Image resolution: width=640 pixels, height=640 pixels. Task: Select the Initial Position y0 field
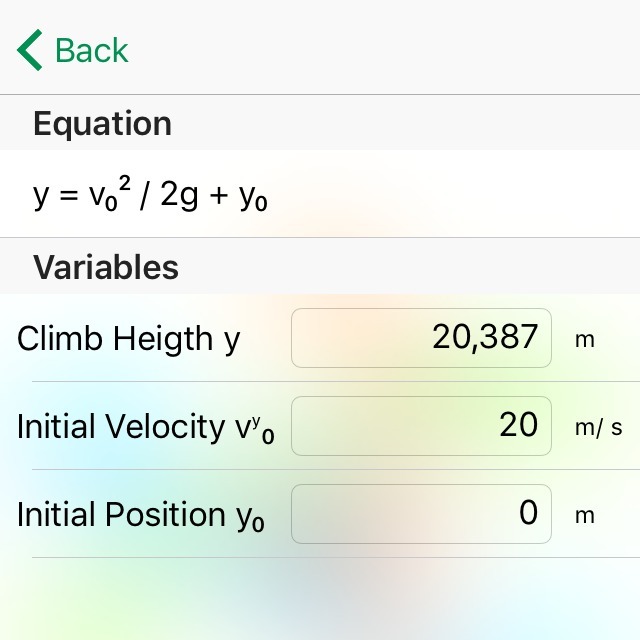(x=421, y=514)
